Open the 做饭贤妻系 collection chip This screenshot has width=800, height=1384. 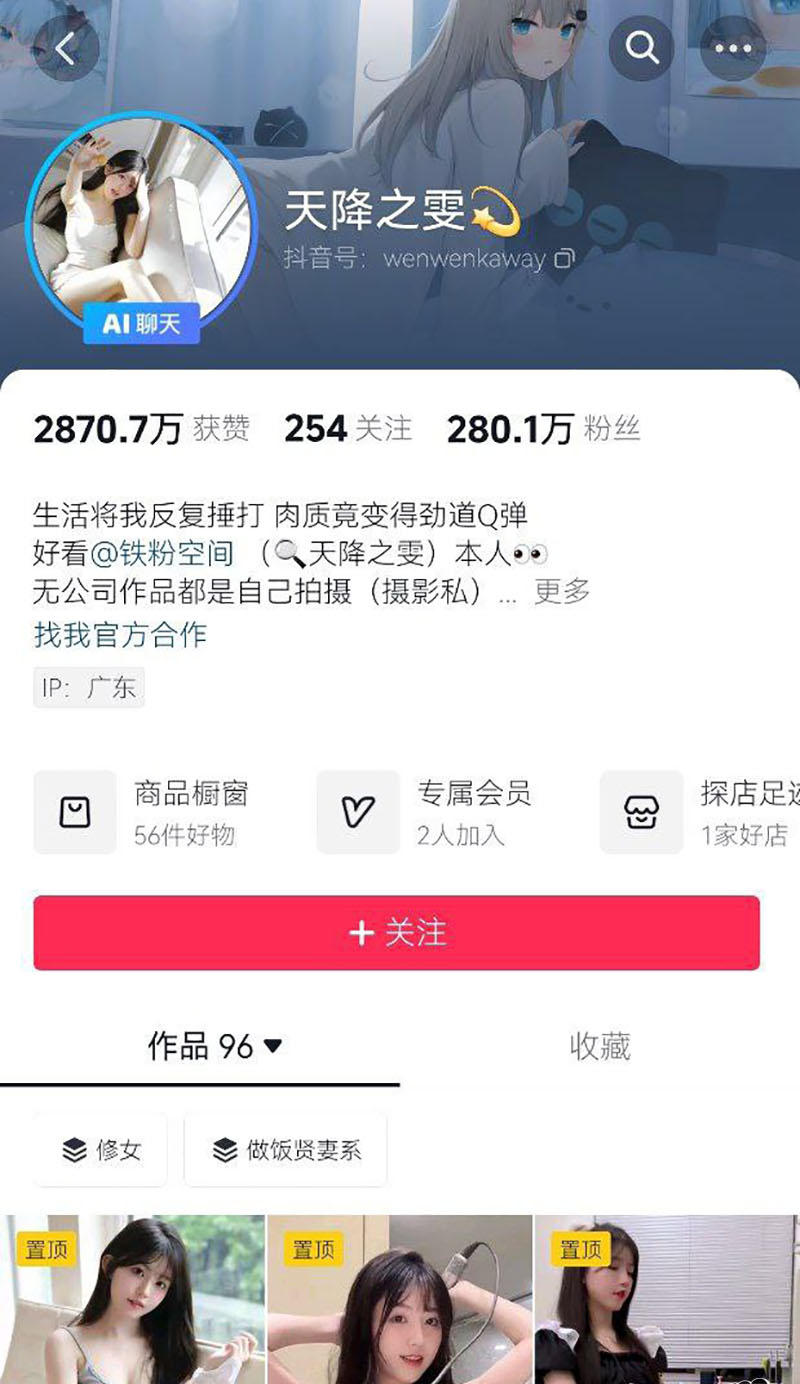[x=285, y=1150]
